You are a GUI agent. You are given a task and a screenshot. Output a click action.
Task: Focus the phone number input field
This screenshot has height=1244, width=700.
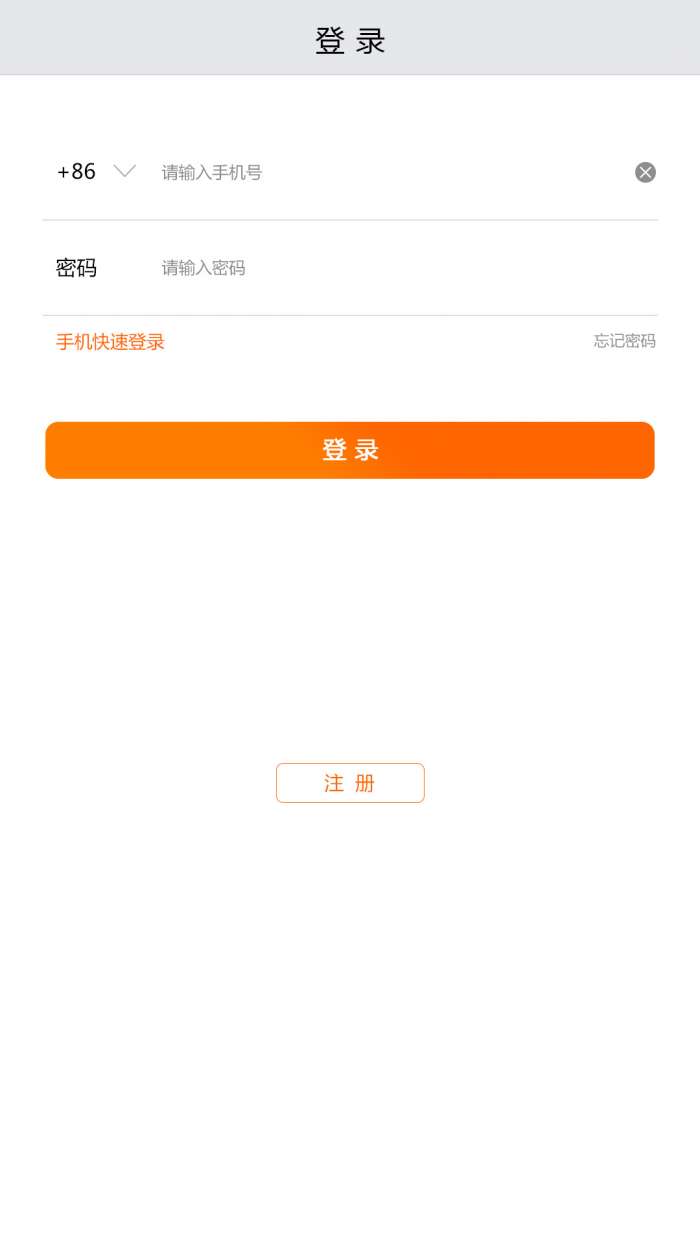390,172
